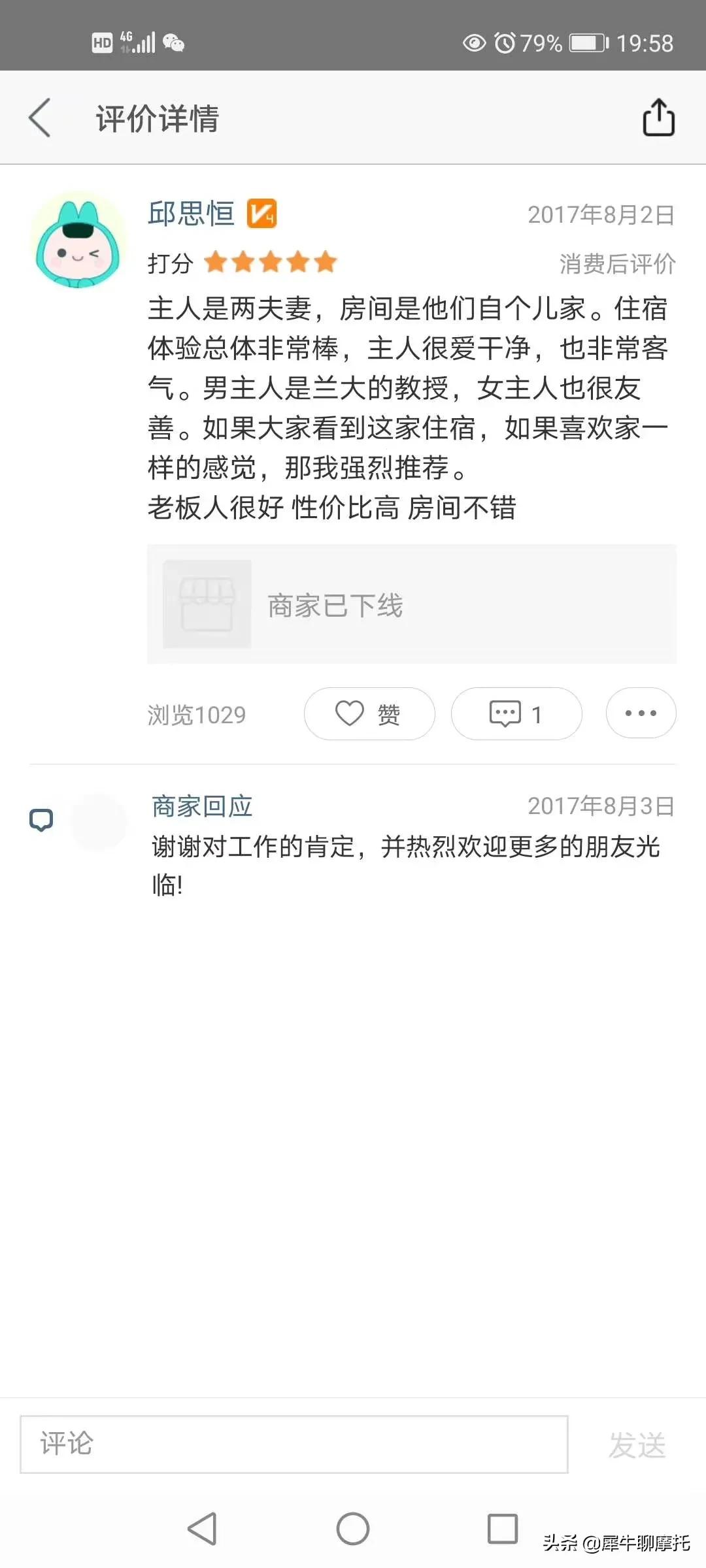Send the comment with 发送

(x=637, y=1445)
